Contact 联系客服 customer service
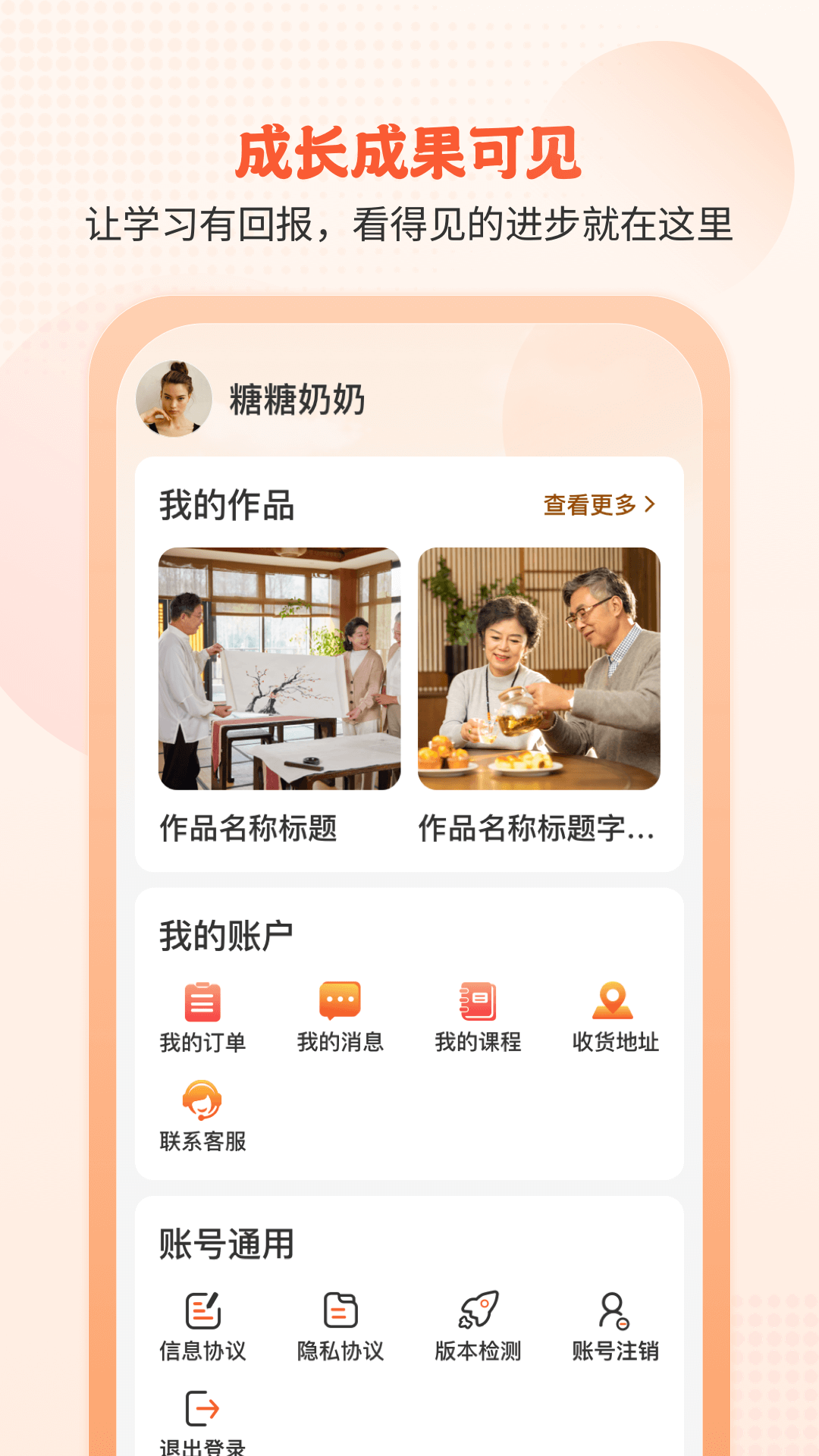Screen dimensions: 819x1456 (x=202, y=1117)
